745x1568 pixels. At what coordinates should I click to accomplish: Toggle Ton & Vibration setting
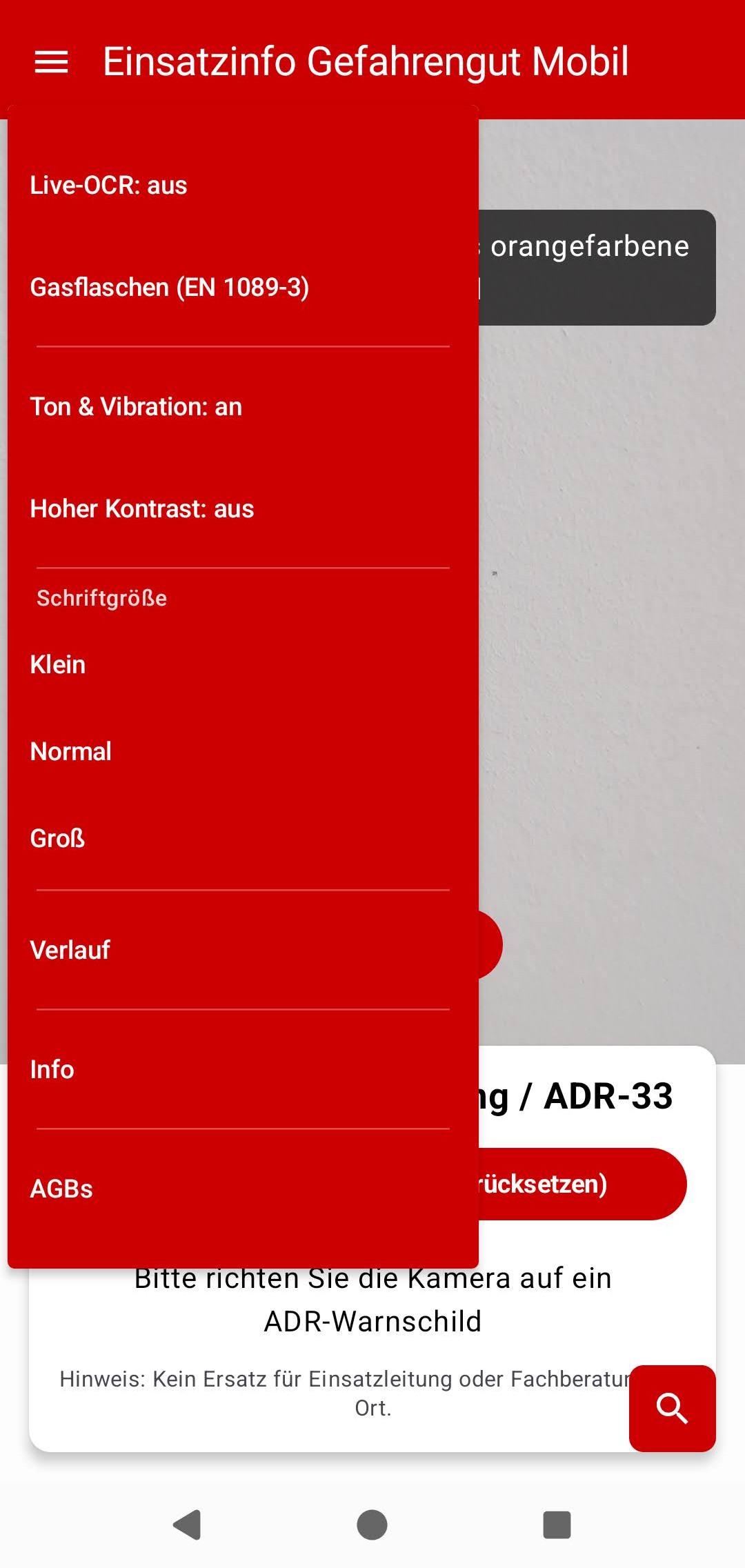241,407
